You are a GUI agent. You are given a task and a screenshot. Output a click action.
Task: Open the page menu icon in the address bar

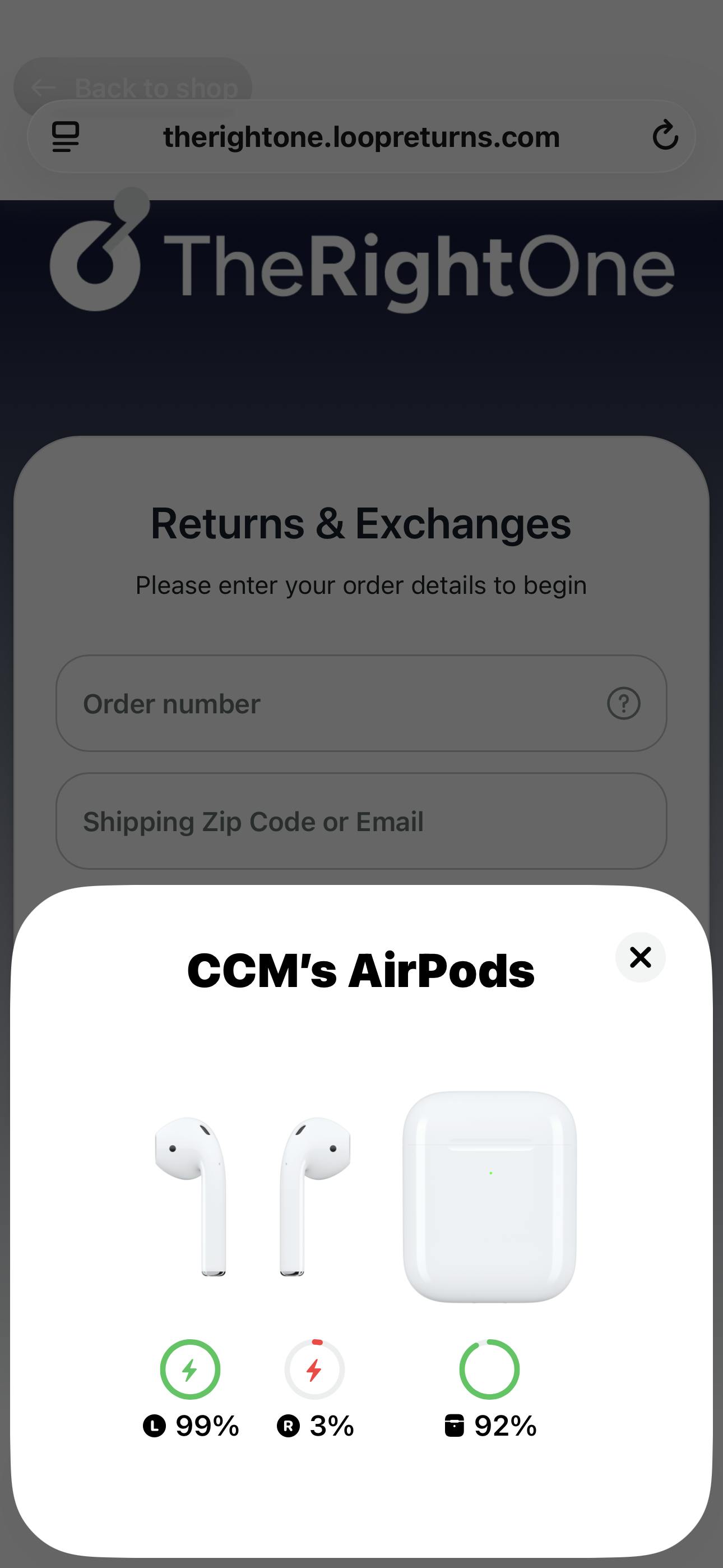[x=65, y=136]
